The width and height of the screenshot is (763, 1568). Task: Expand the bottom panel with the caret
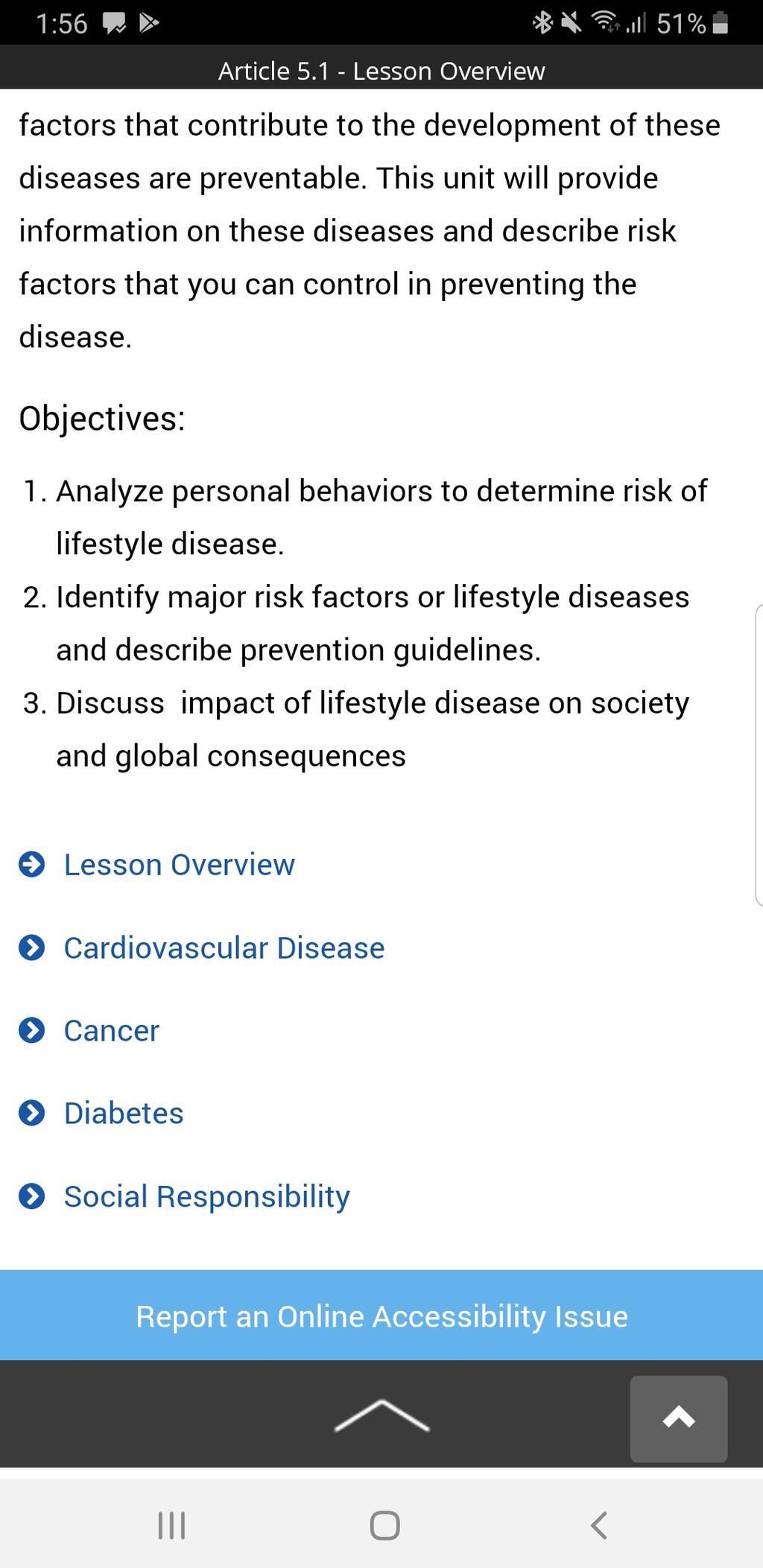(381, 1415)
